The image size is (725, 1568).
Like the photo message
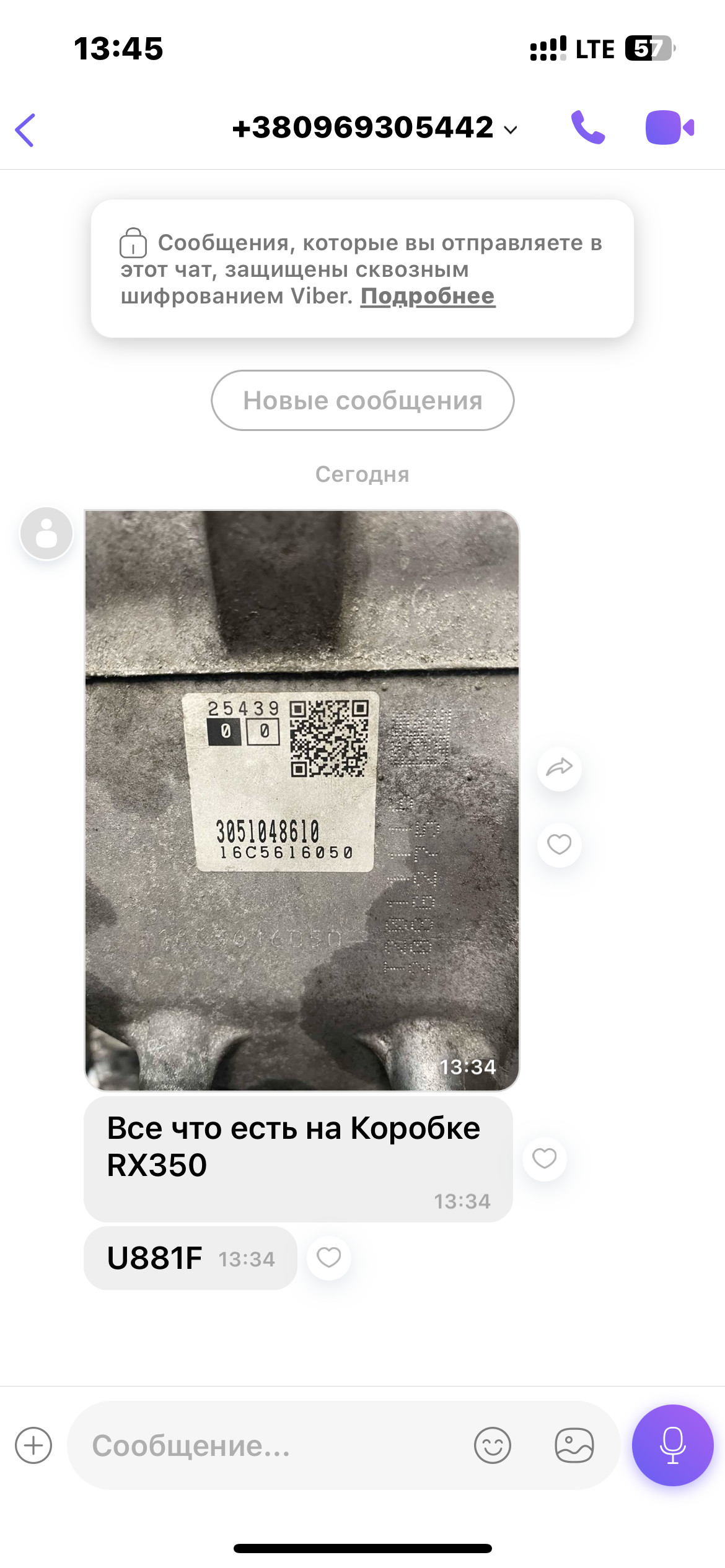(x=559, y=844)
